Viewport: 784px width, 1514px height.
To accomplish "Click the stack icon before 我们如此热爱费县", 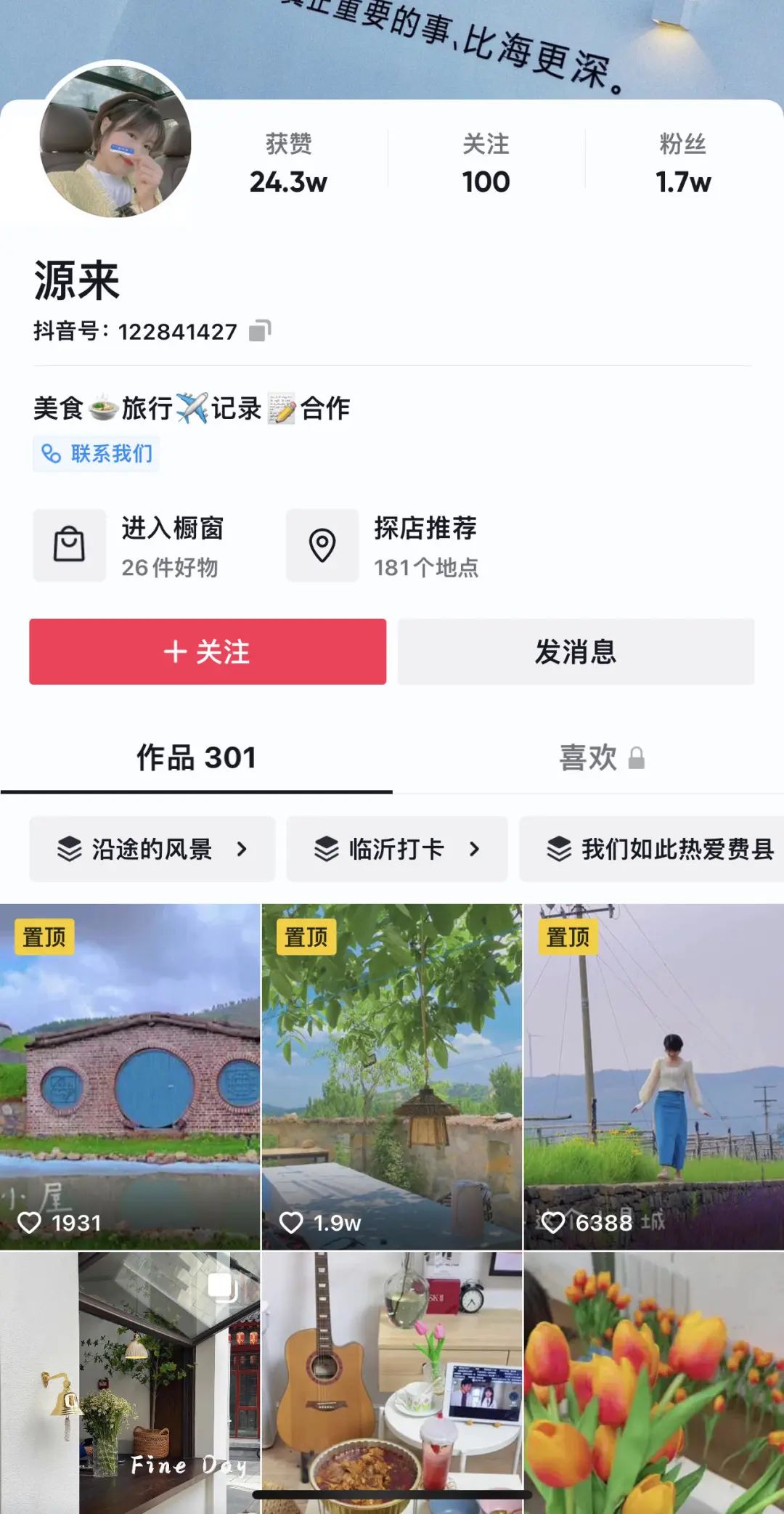I will click(558, 850).
